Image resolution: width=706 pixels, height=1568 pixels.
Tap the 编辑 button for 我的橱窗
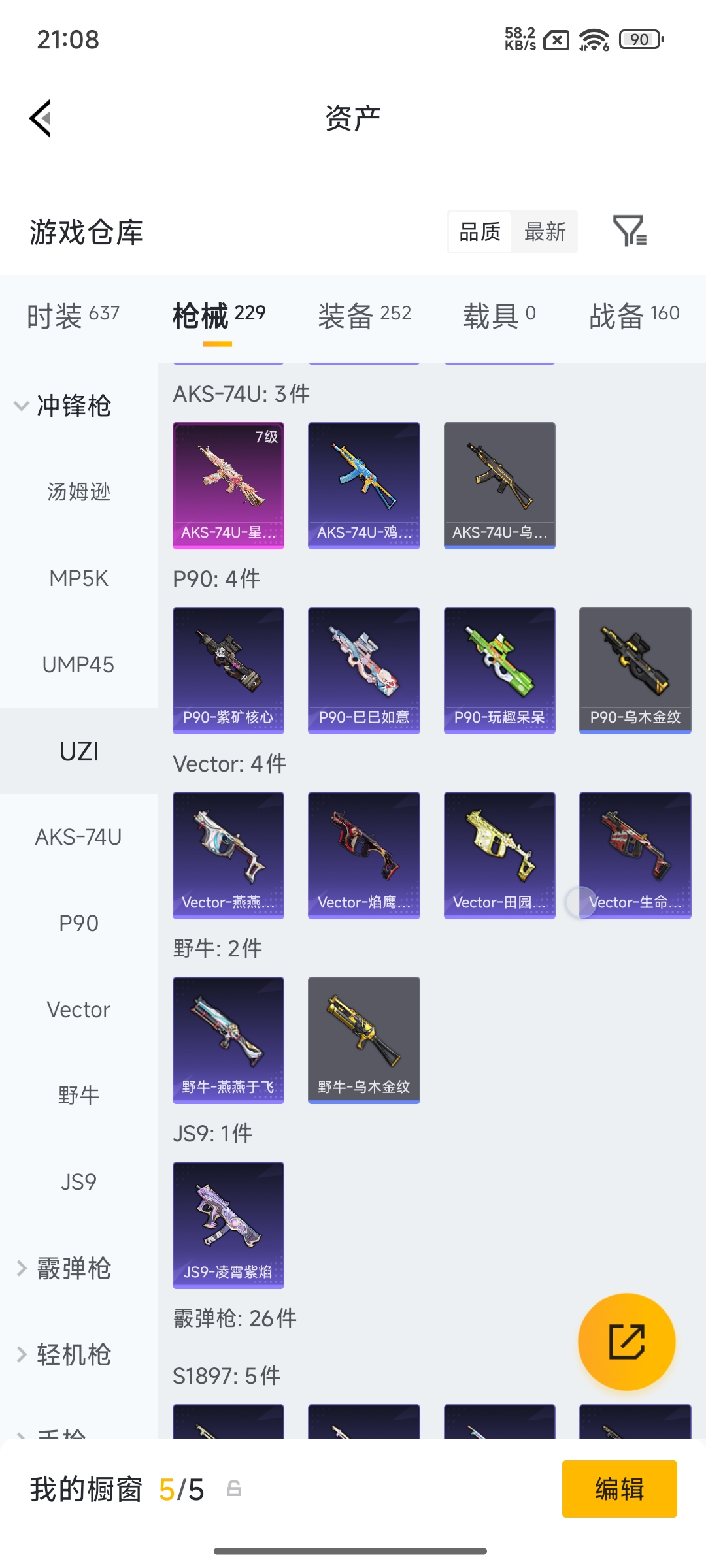pyautogui.click(x=619, y=1489)
